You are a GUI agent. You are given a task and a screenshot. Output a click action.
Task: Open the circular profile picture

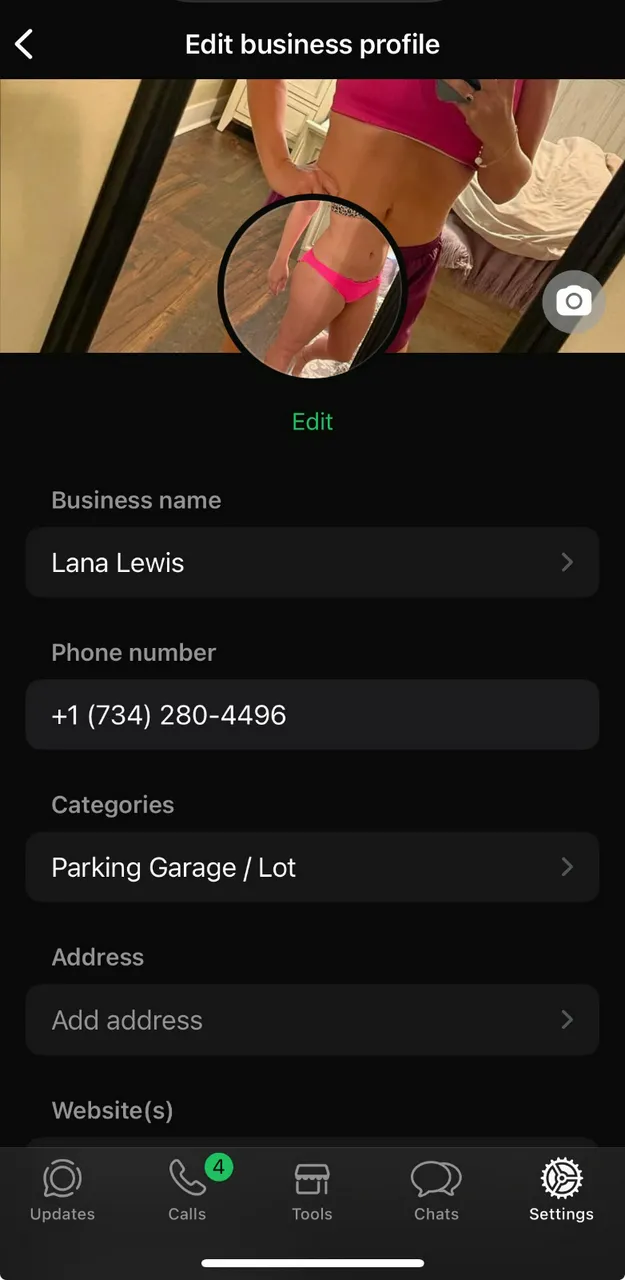[312, 288]
